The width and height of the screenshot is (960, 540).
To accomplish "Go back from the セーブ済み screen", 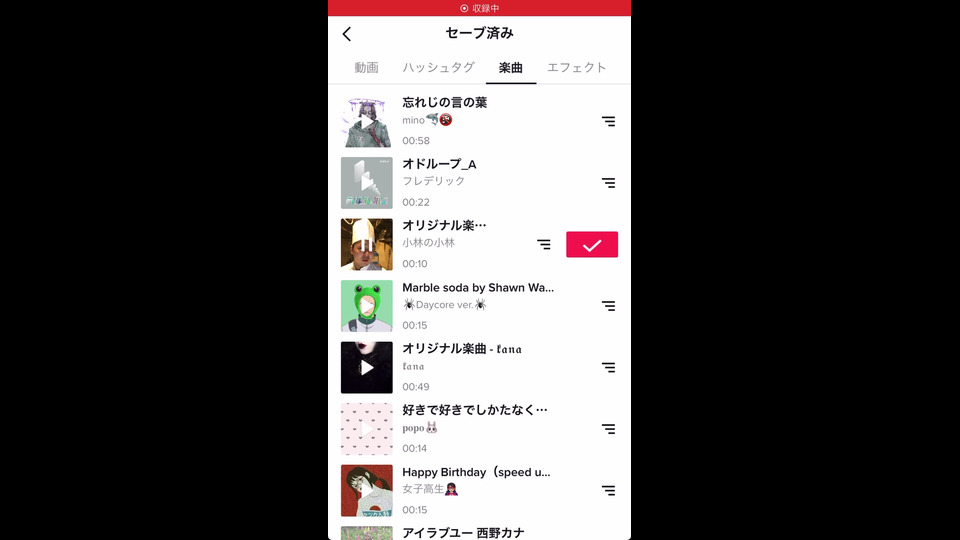I will coord(347,34).
